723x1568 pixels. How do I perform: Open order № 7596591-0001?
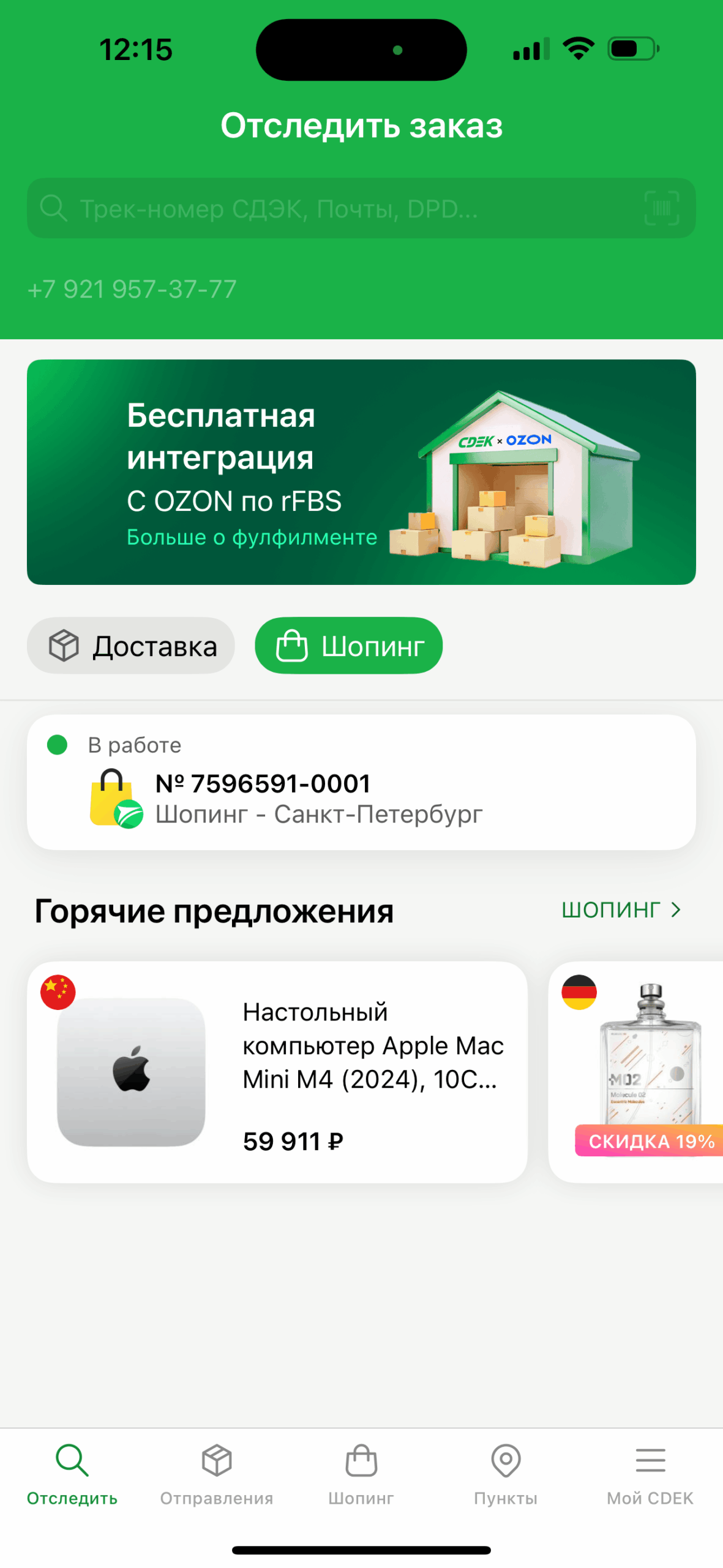(x=361, y=782)
